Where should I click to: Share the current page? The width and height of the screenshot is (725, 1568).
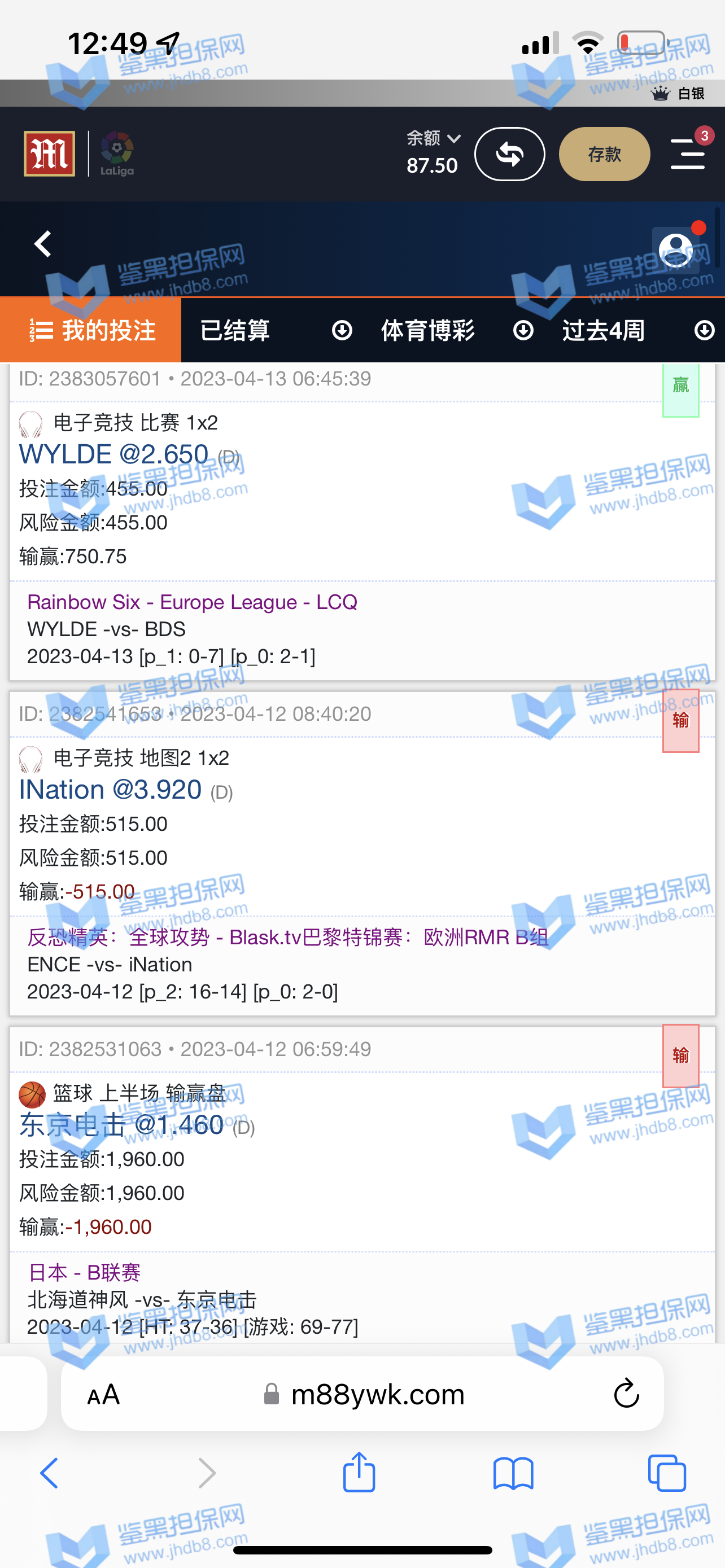coord(359,1473)
